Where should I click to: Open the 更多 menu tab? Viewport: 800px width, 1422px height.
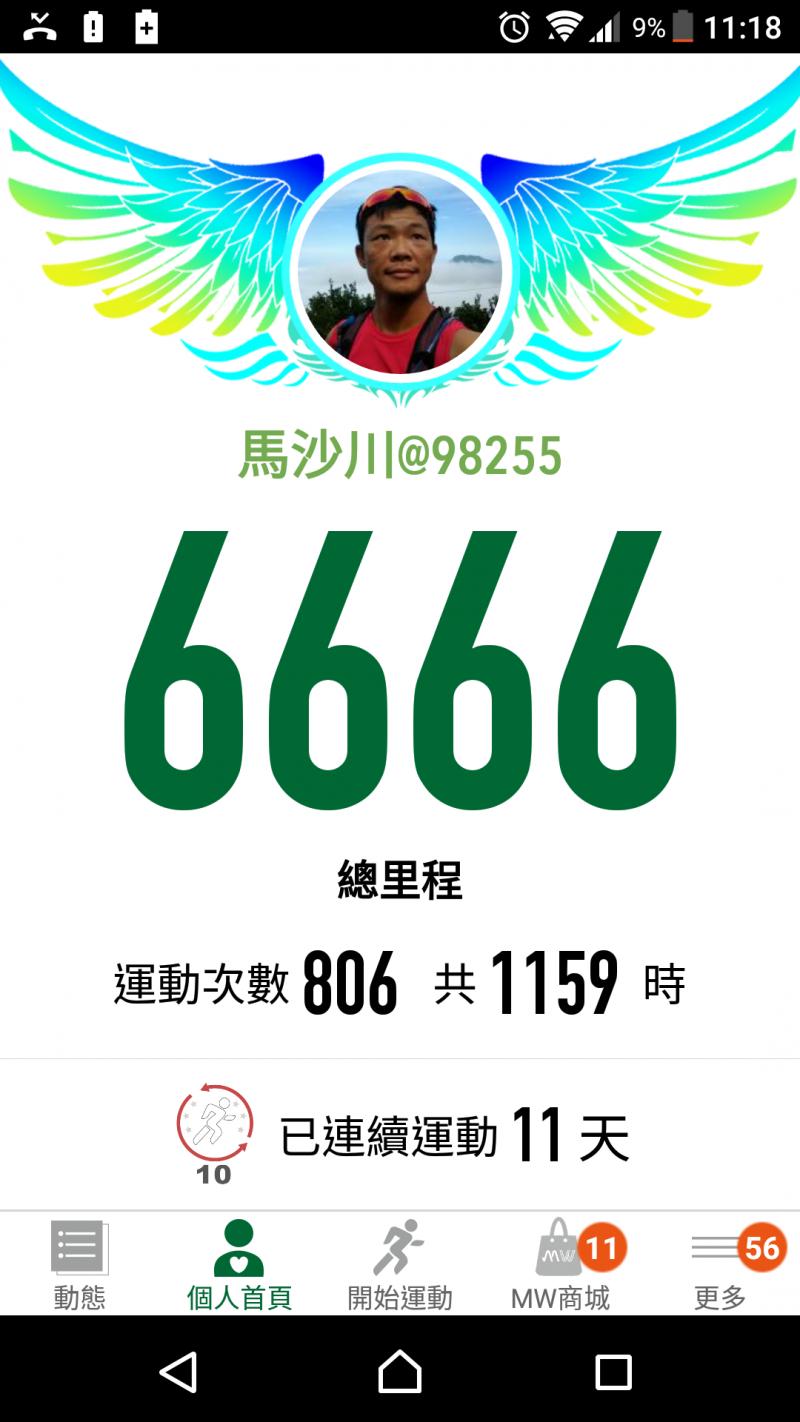720,1264
